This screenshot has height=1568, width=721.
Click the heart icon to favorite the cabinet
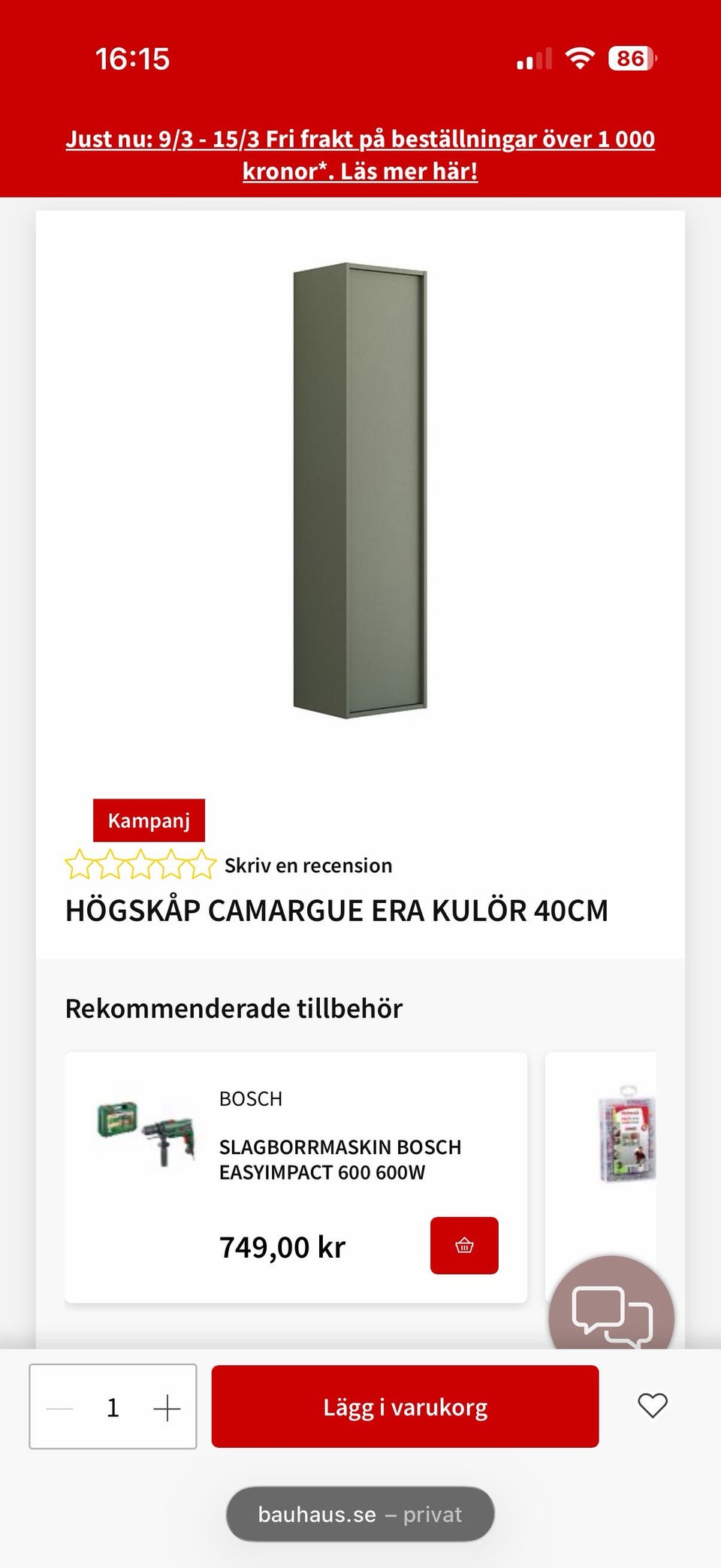pos(653,1406)
